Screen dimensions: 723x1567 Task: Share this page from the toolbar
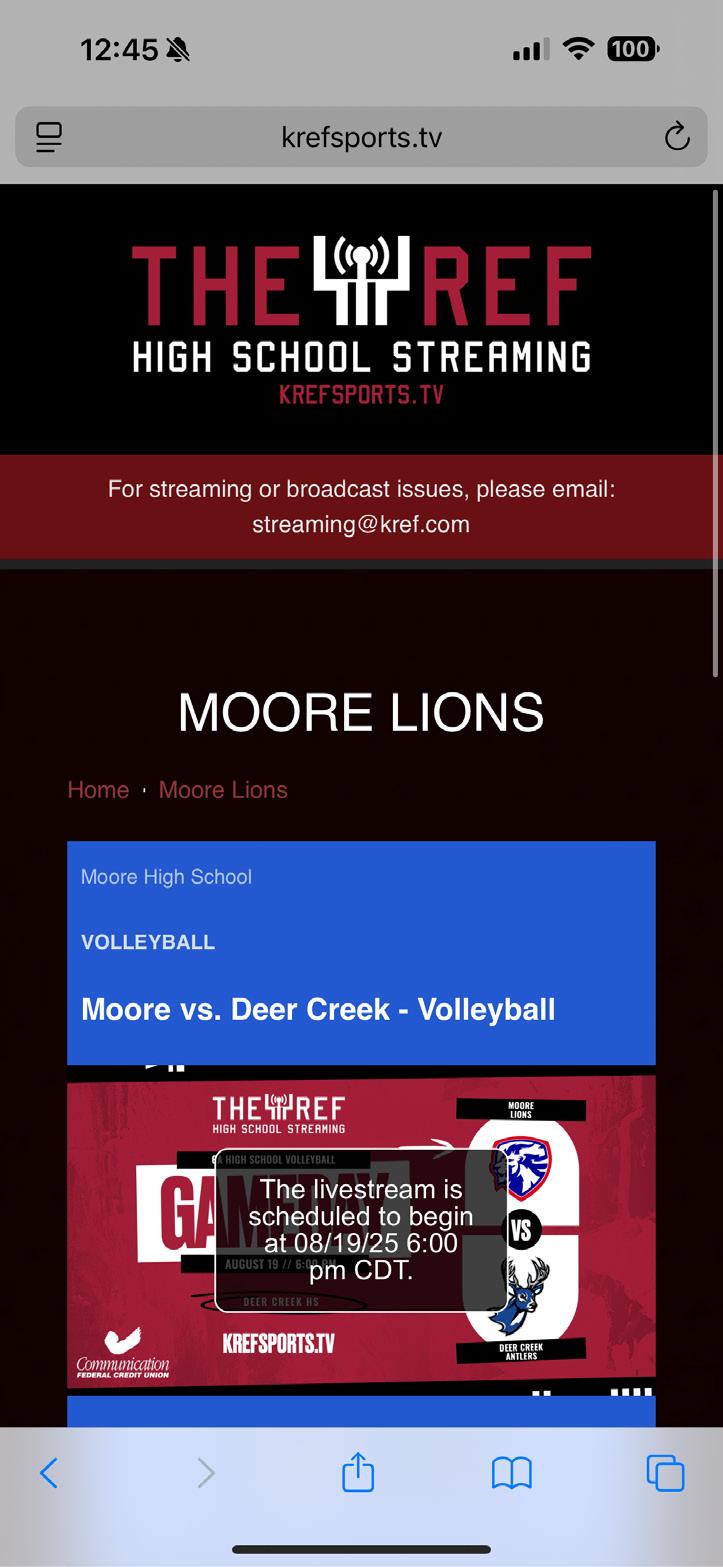(358, 1472)
